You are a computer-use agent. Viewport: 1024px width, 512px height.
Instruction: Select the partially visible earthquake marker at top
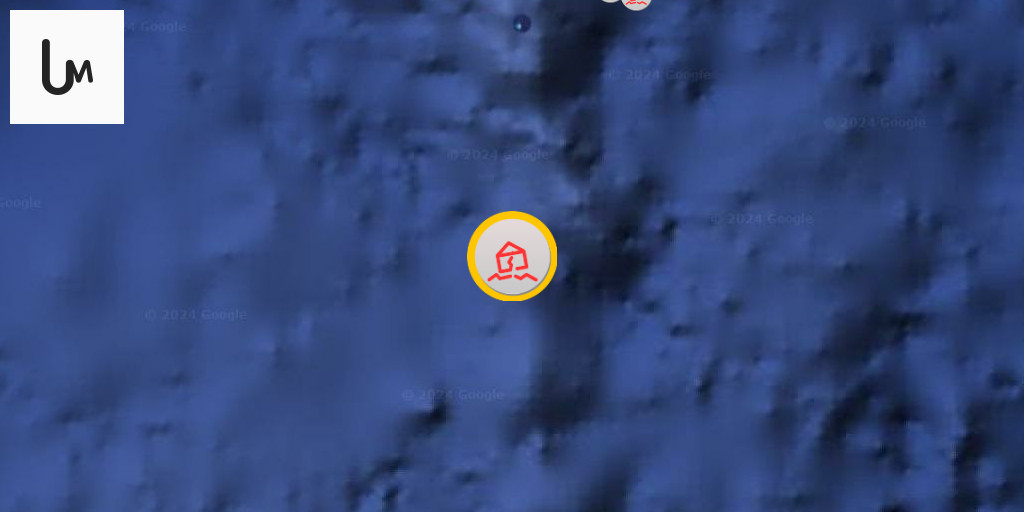pos(636,3)
